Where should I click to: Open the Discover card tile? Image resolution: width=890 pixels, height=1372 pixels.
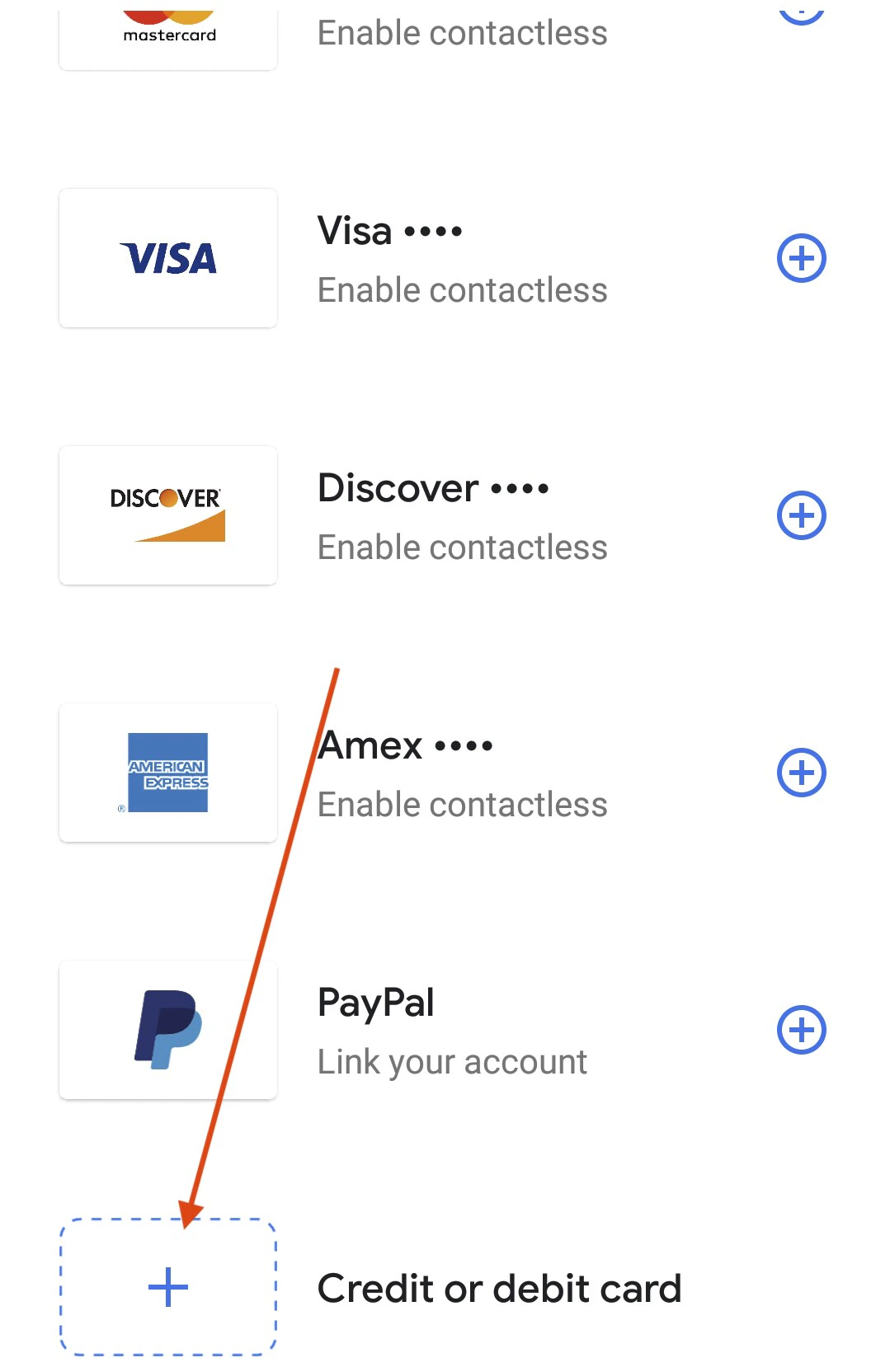(x=168, y=515)
